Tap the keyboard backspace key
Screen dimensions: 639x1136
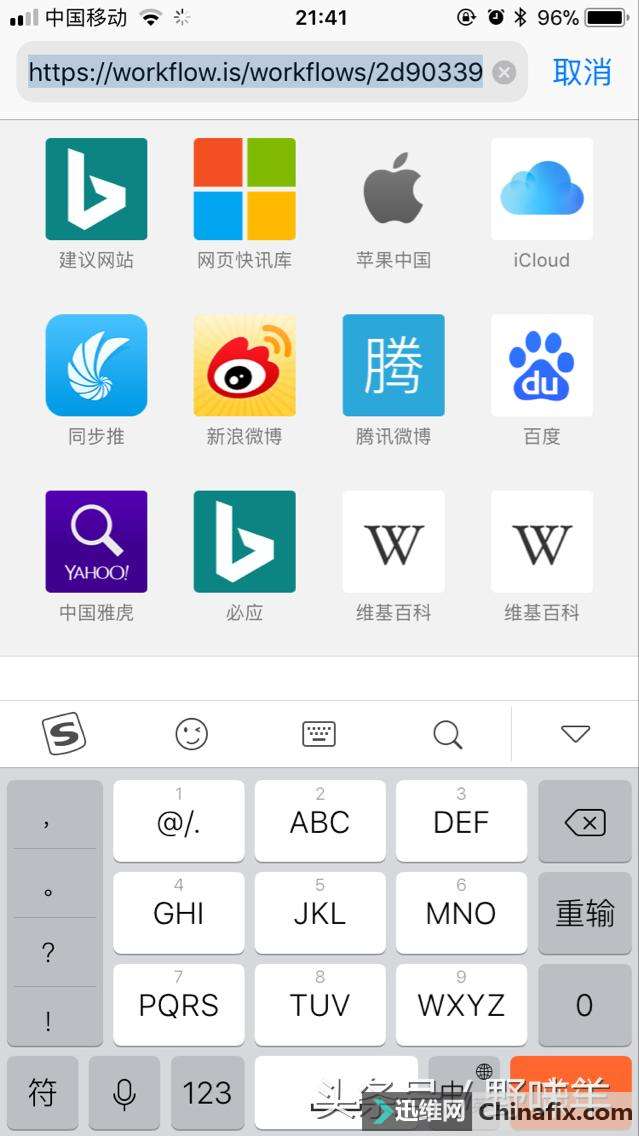click(585, 823)
